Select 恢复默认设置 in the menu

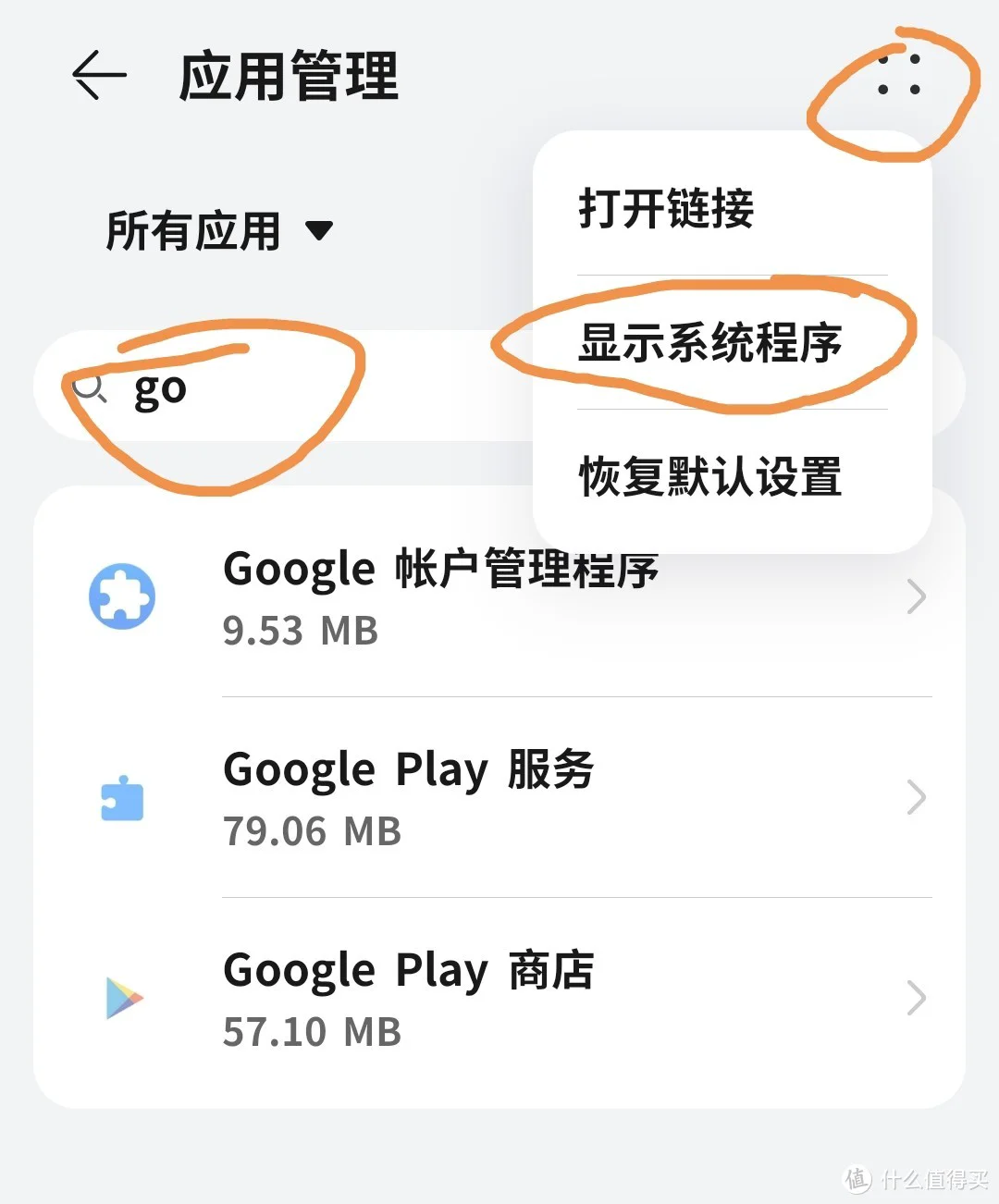point(710,477)
